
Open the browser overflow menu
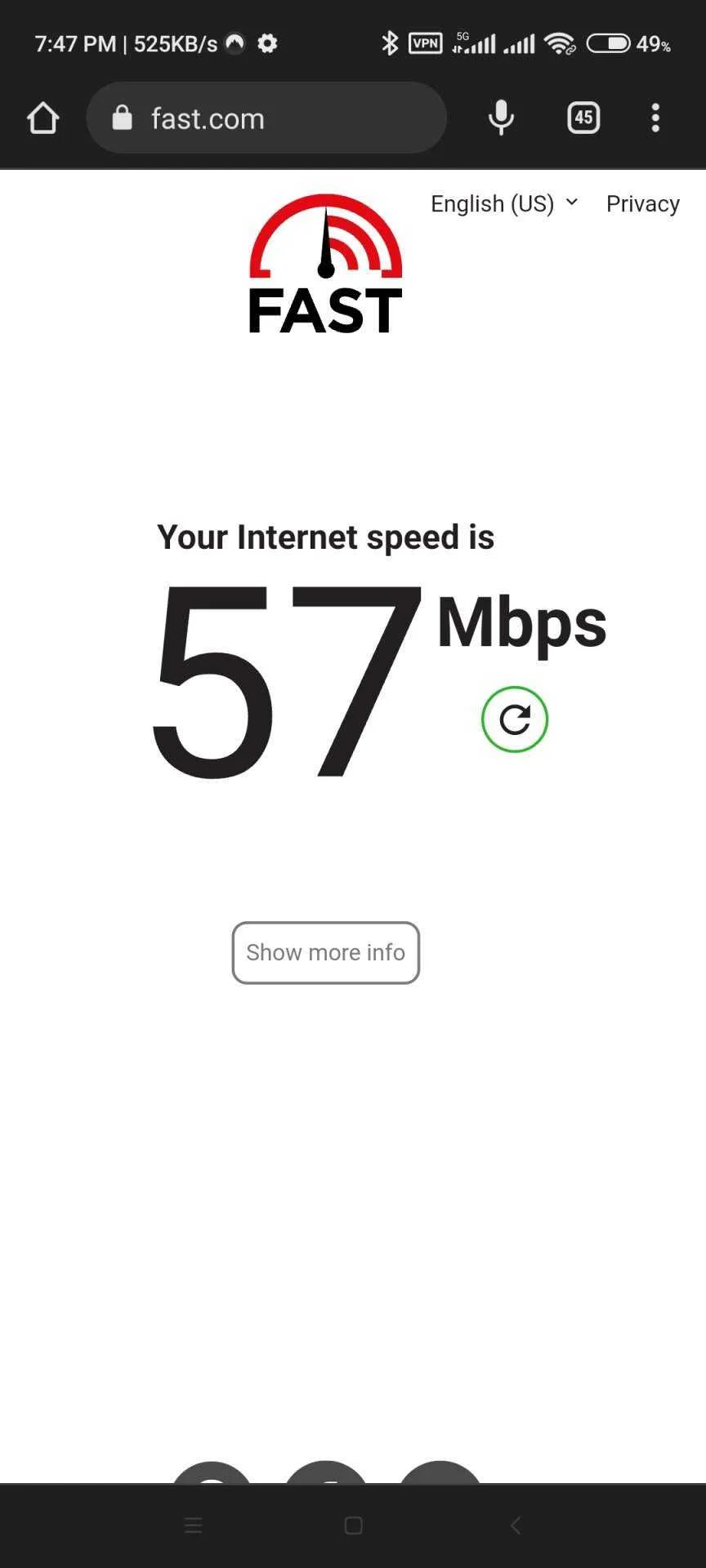click(x=655, y=118)
